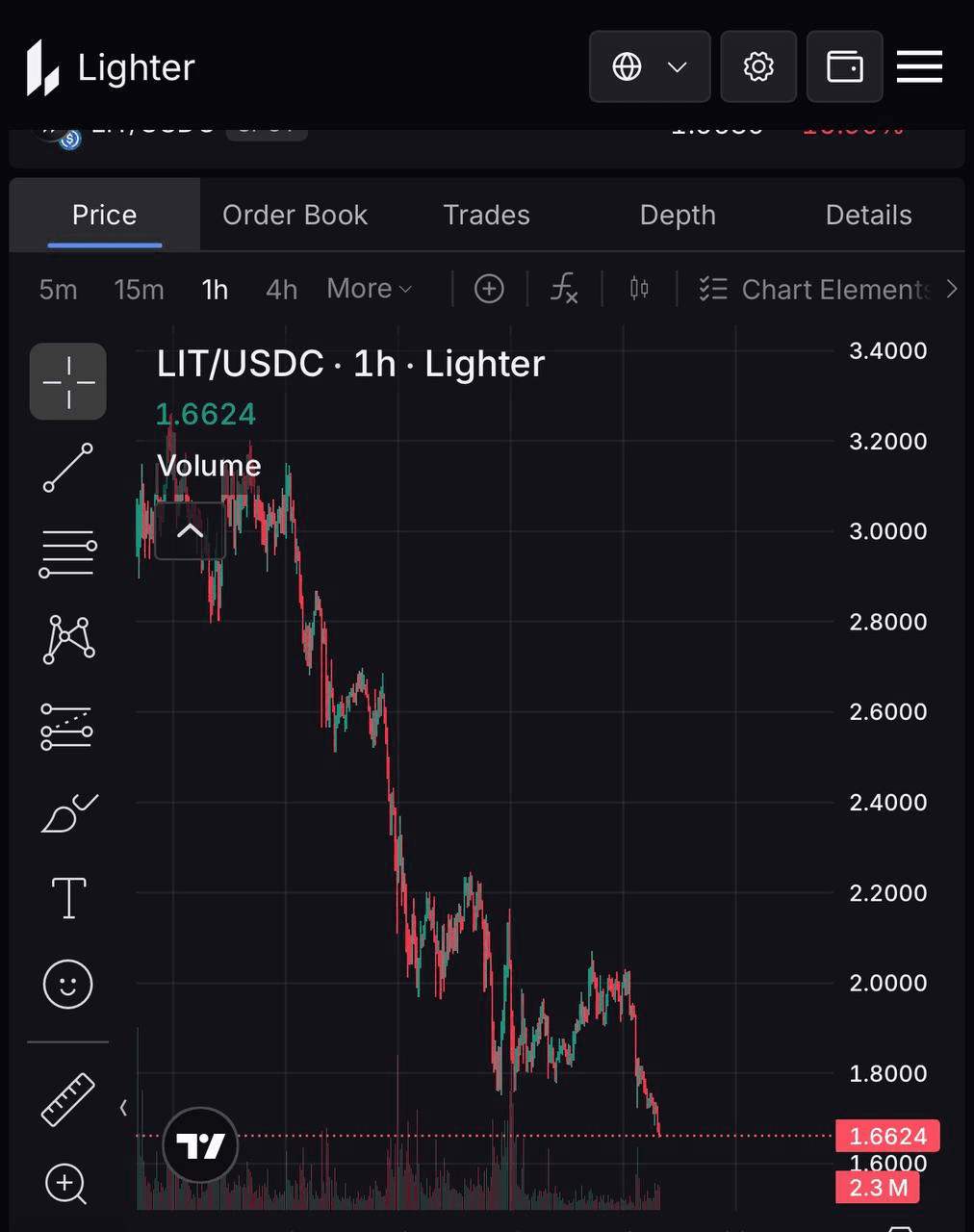
Task: Select the 5m timeframe
Action: [x=58, y=289]
